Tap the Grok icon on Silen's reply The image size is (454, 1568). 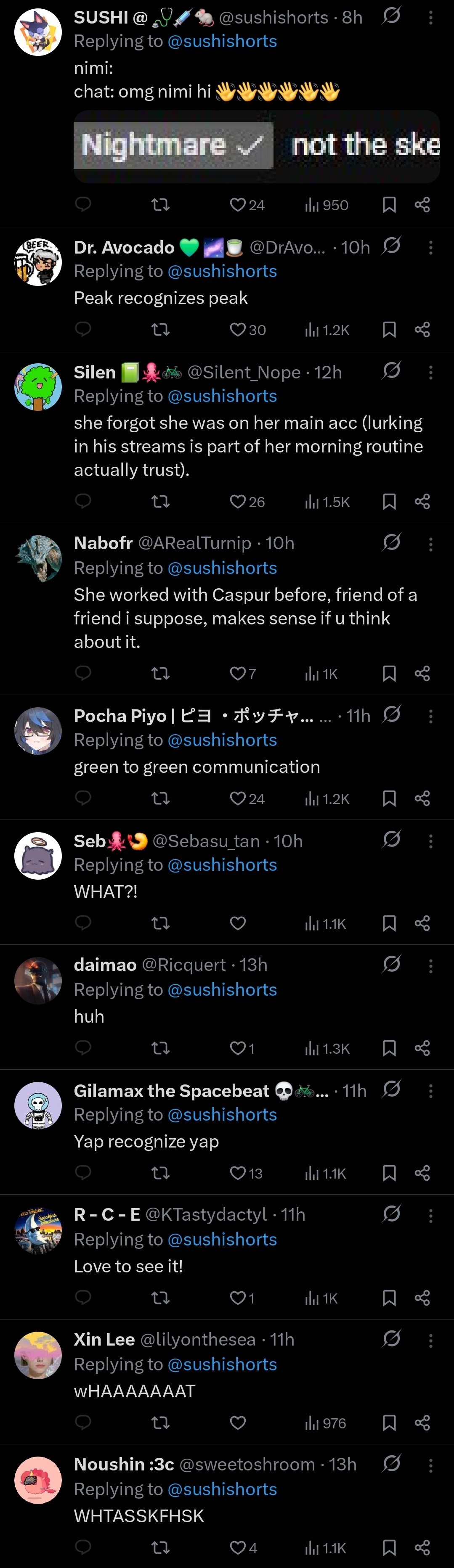point(392,370)
